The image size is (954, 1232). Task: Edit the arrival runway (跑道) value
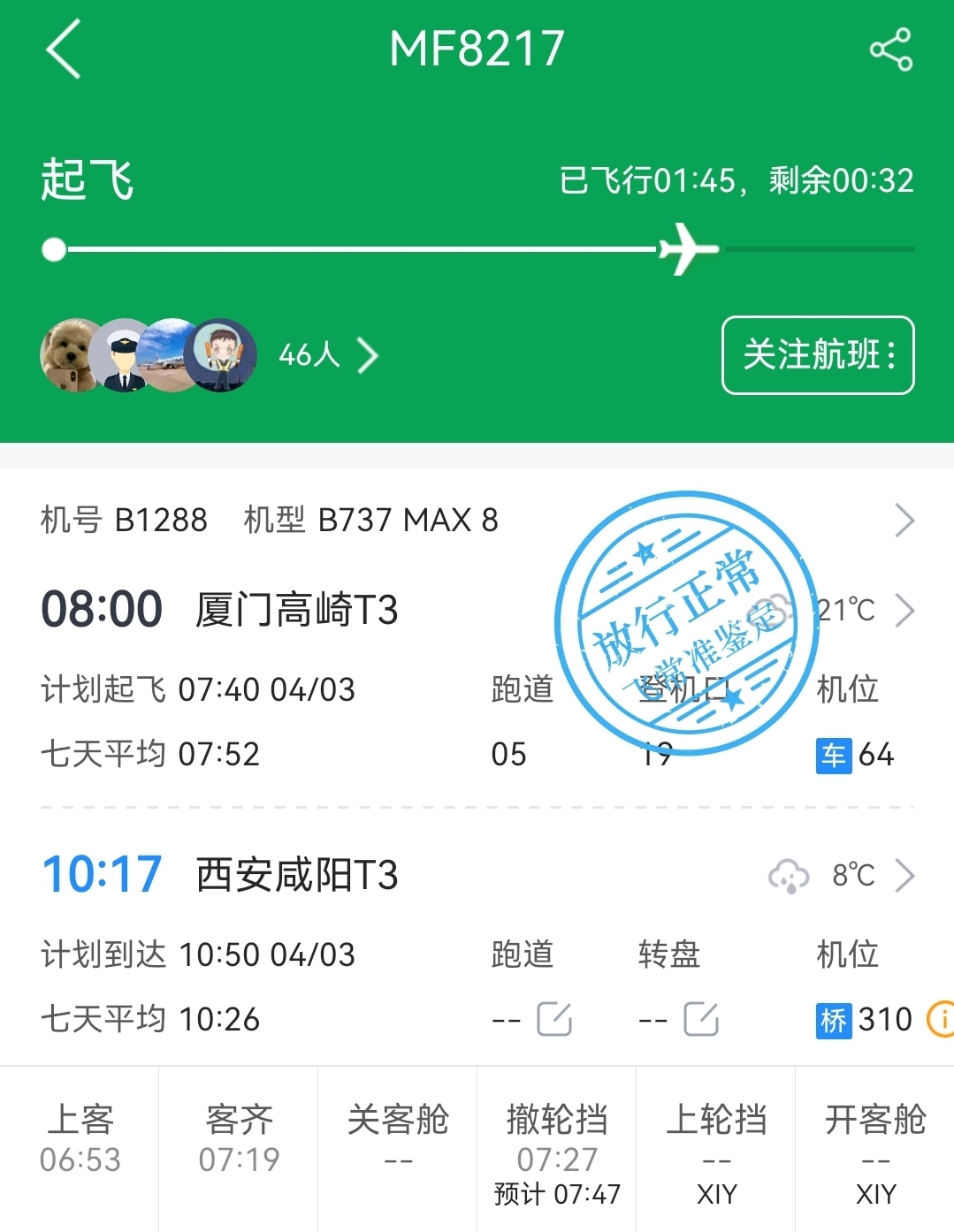click(554, 1019)
